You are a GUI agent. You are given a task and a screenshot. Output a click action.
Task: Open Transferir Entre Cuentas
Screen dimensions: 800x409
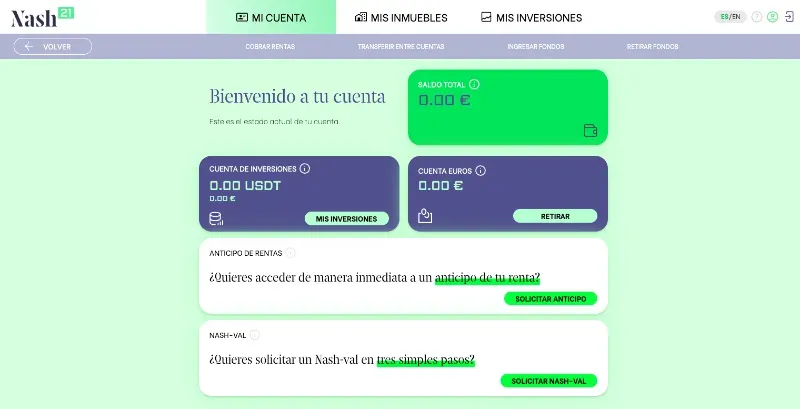(x=401, y=46)
